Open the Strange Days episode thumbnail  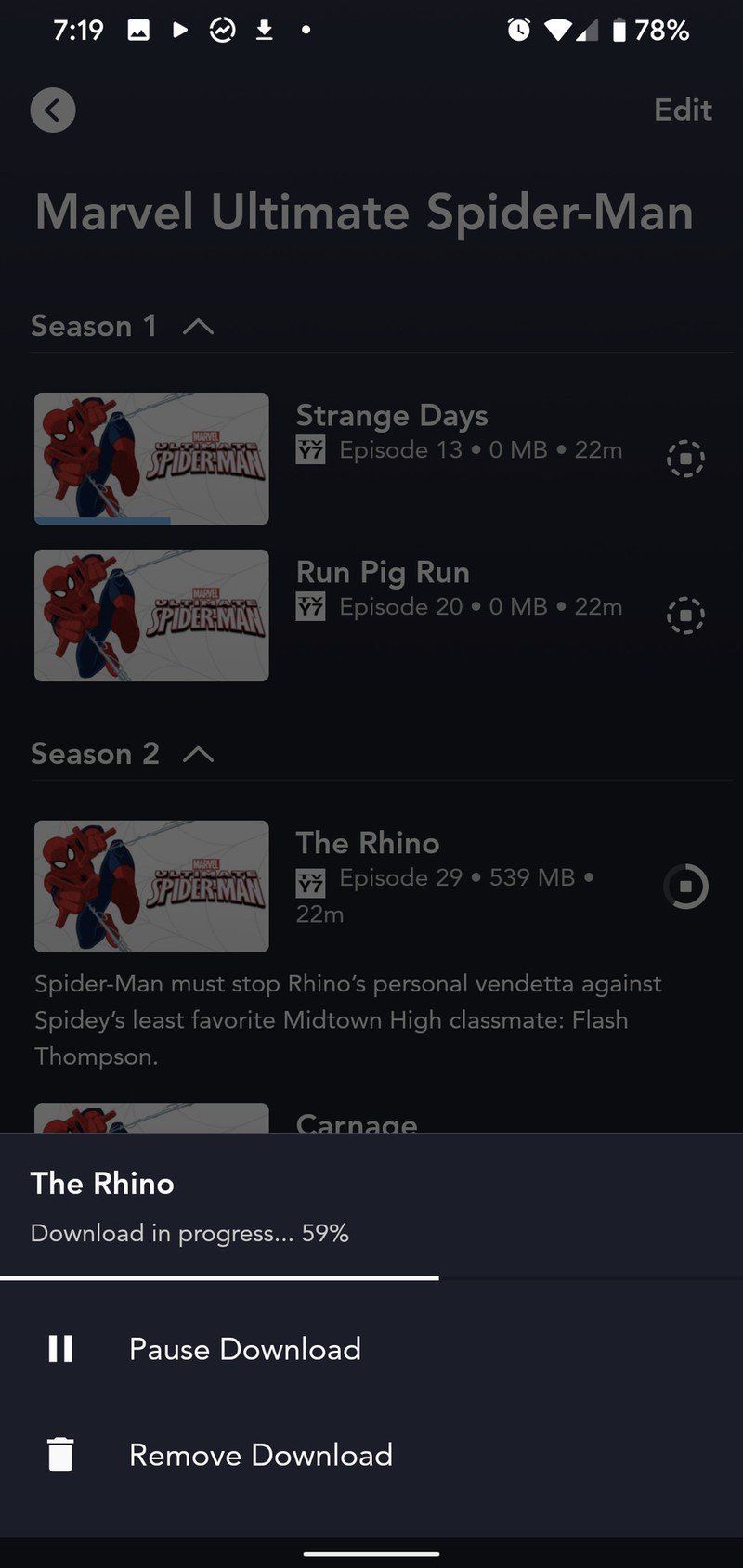pos(150,459)
